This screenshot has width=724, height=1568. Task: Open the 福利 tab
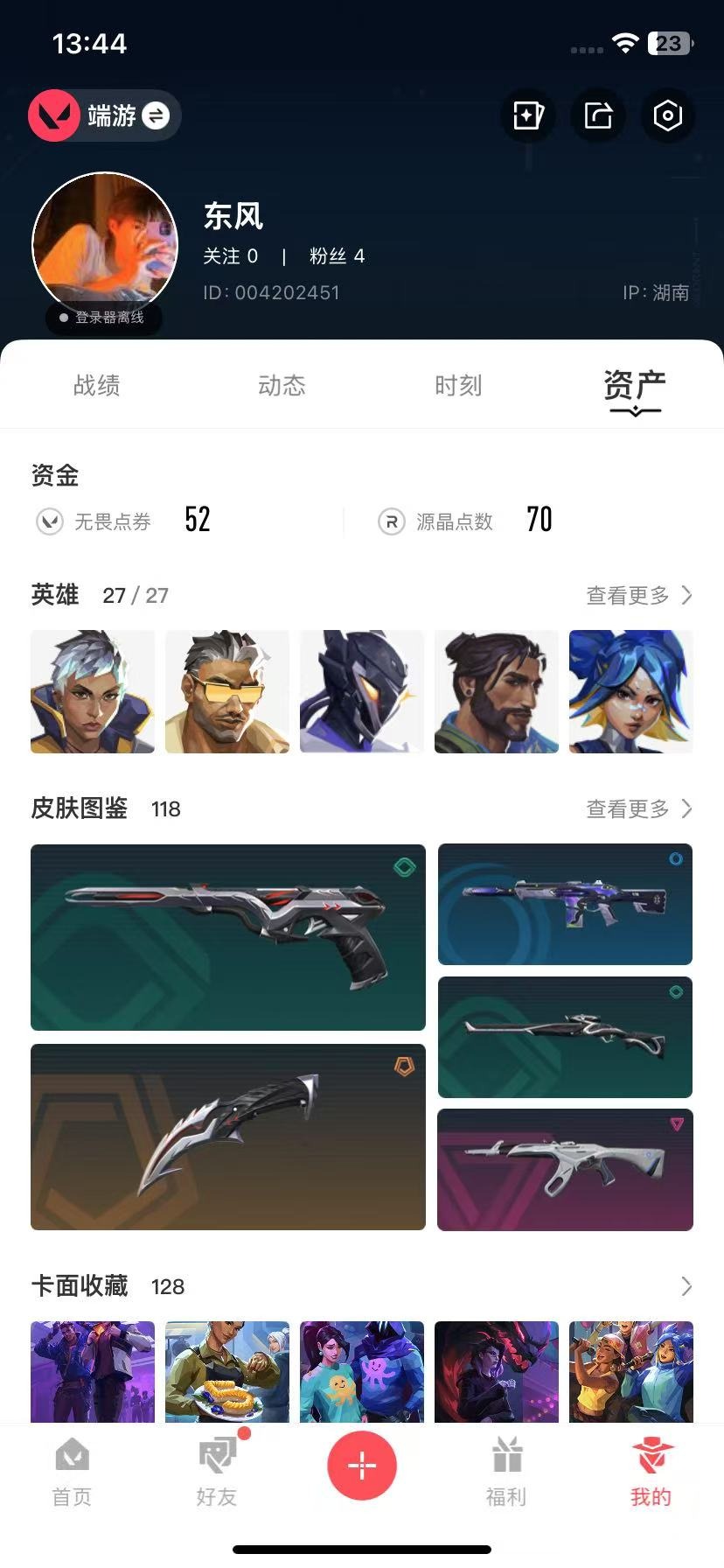point(506,1472)
